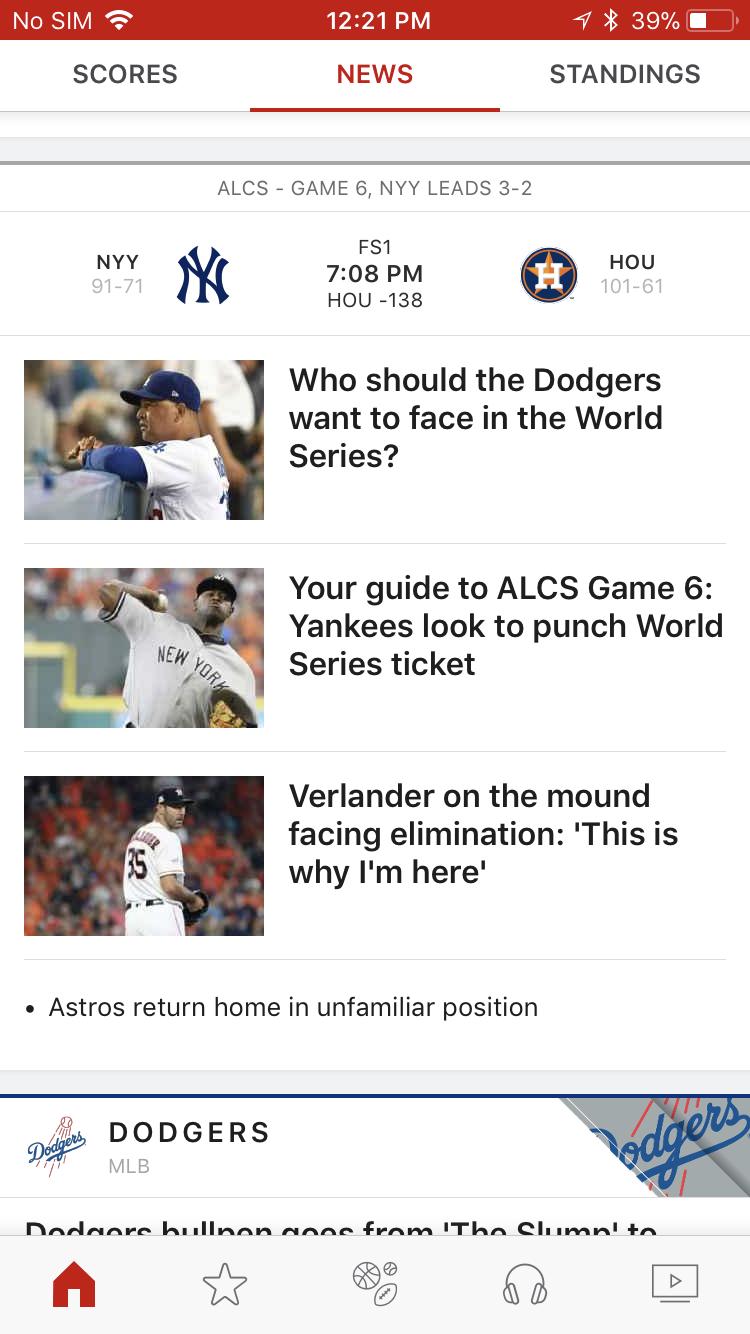Image resolution: width=750 pixels, height=1334 pixels.
Task: Open the video section play icon
Action: [675, 1283]
